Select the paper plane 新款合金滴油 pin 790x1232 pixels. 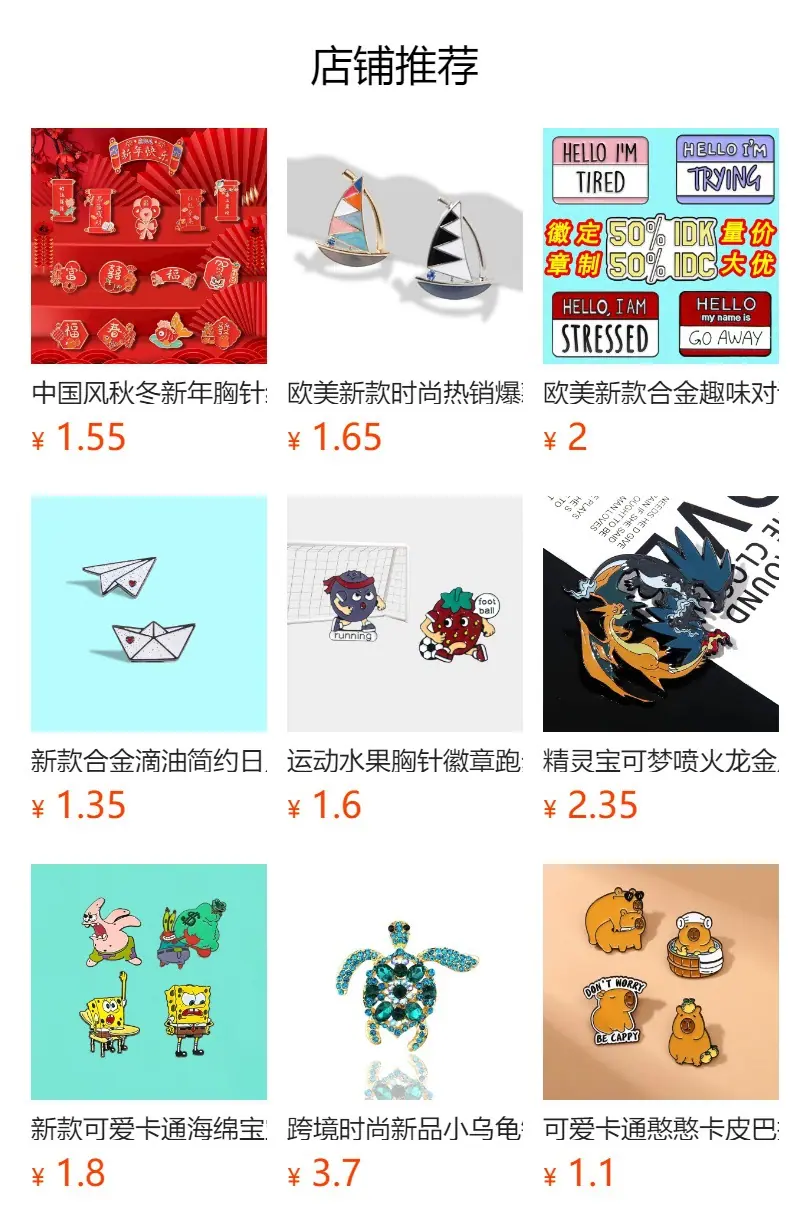point(149,659)
